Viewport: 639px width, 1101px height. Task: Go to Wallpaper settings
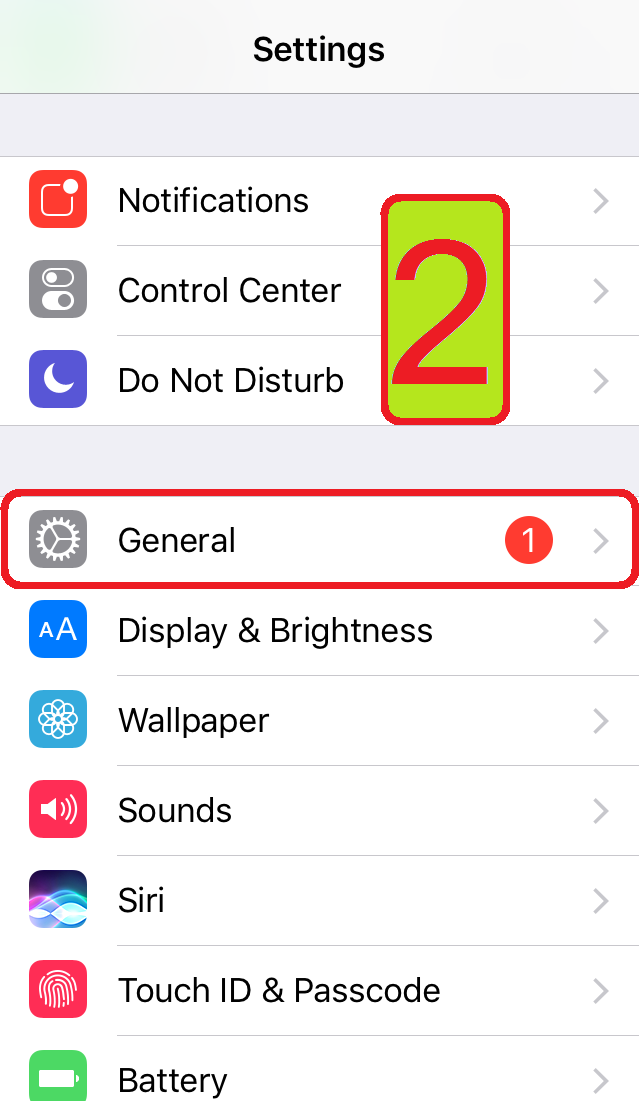[x=193, y=721]
